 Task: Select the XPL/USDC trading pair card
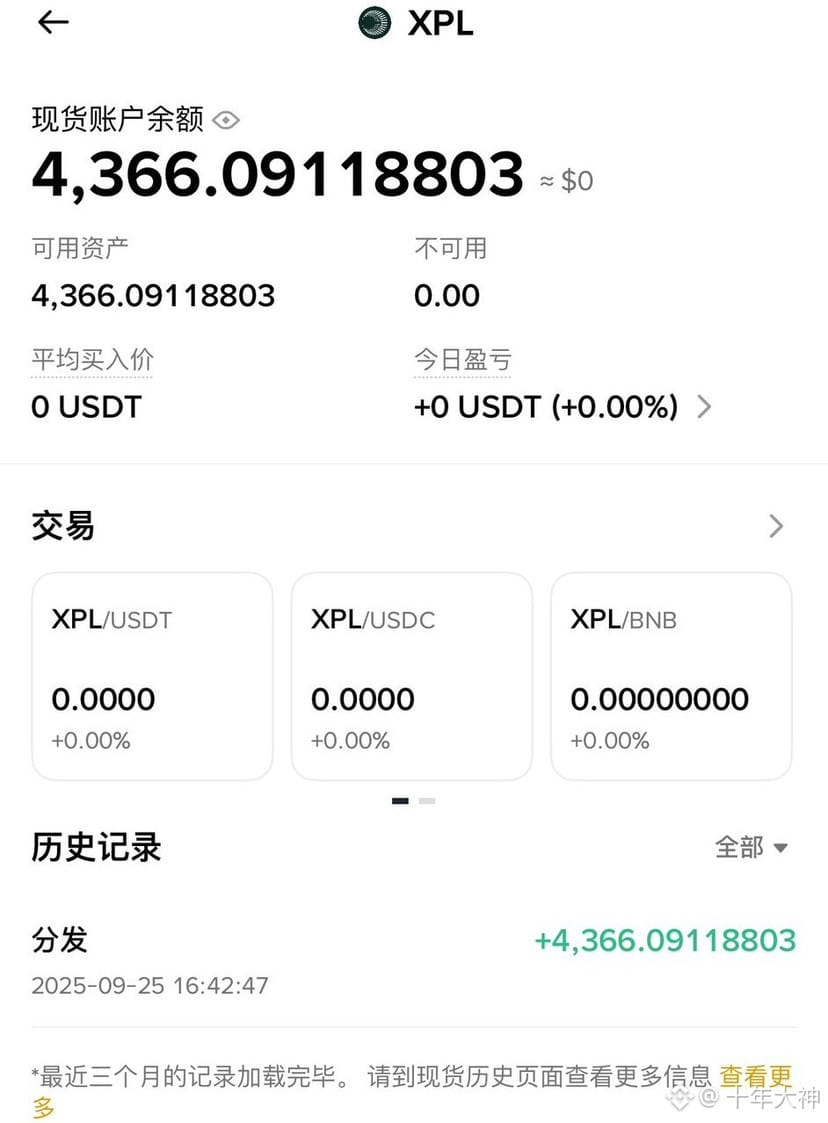coord(411,676)
